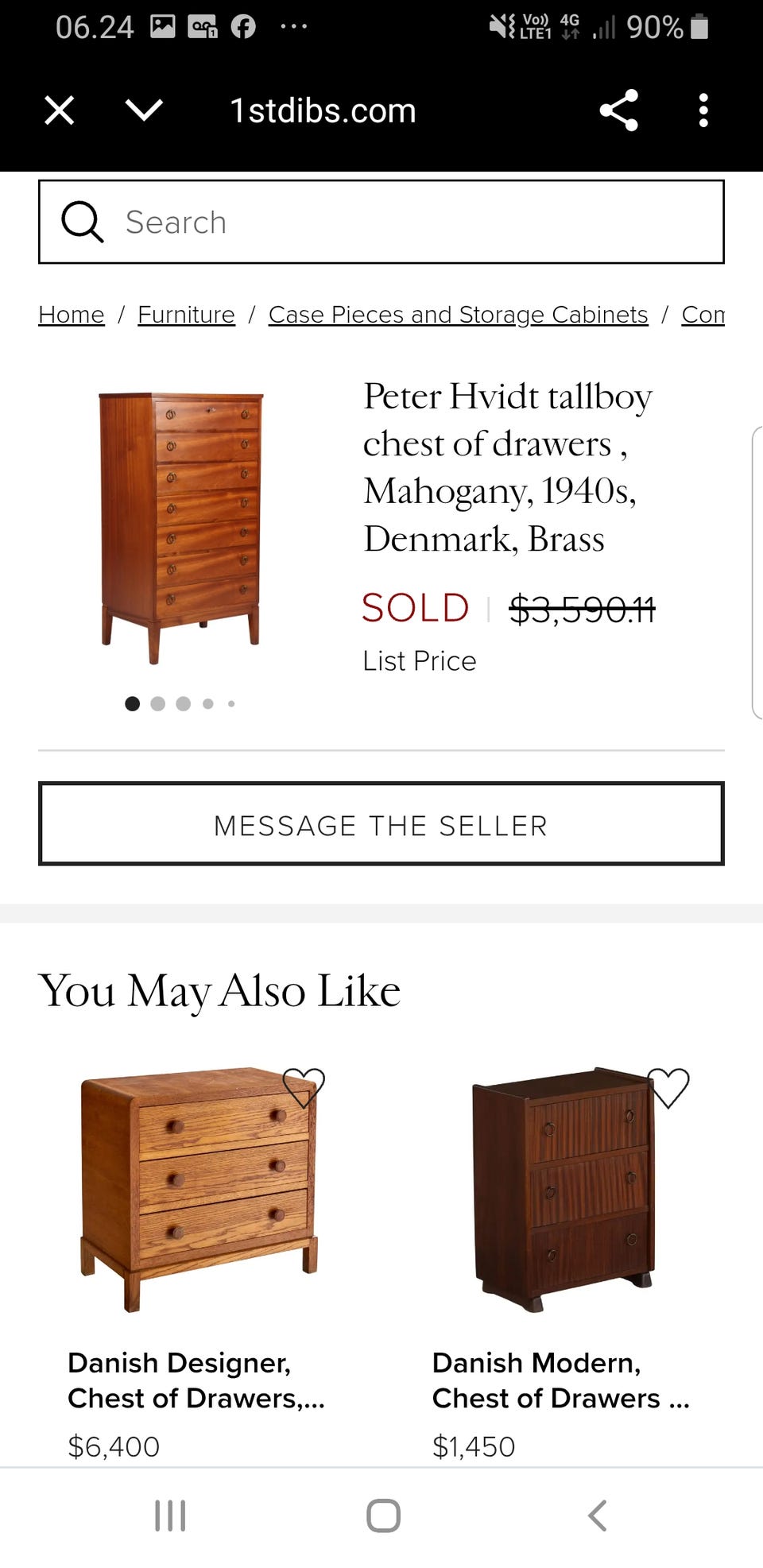Open the browser overflow menu
Screen dimensions: 763x1568
coord(703,110)
